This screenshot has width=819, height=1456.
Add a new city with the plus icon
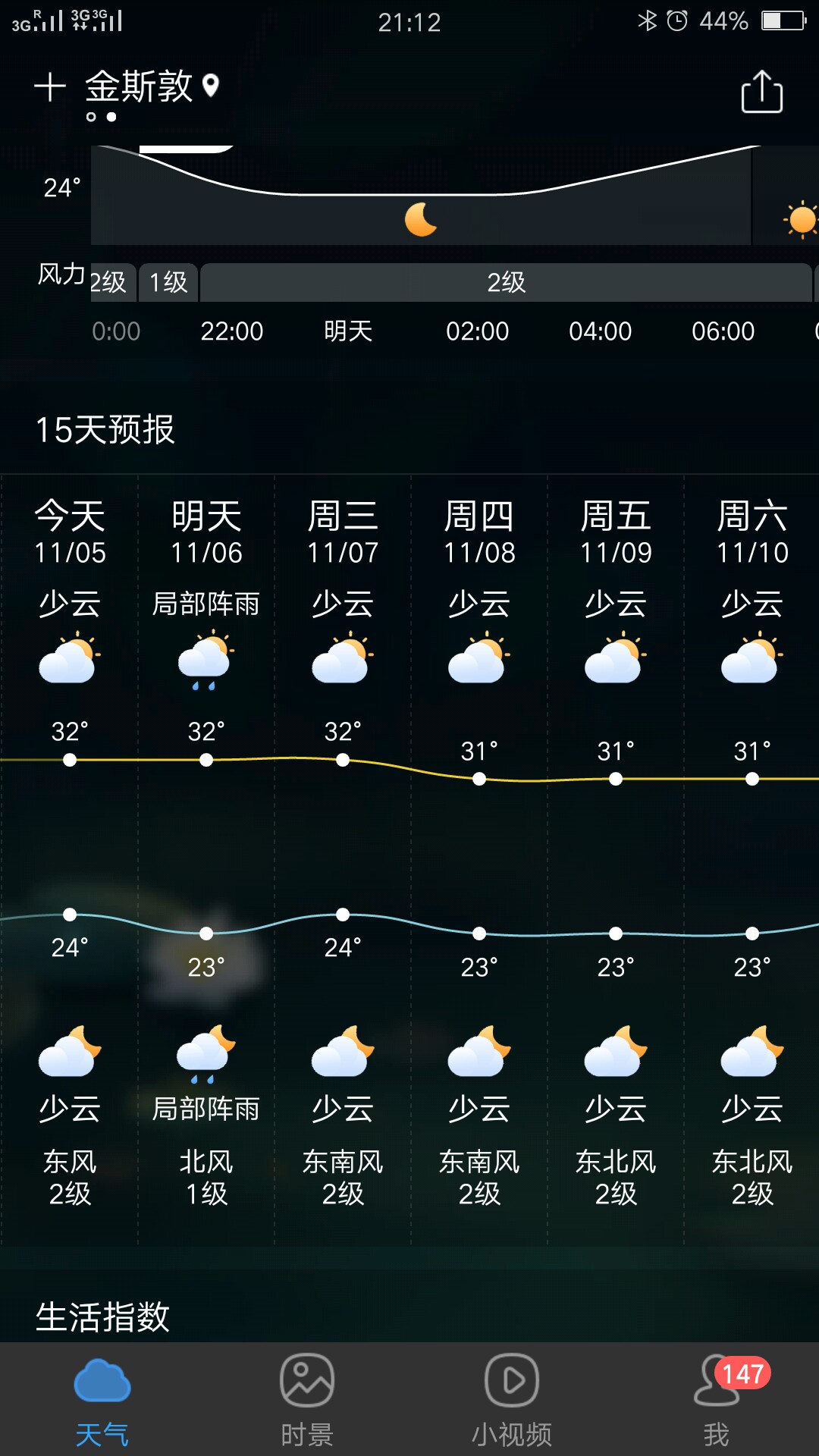tap(50, 87)
